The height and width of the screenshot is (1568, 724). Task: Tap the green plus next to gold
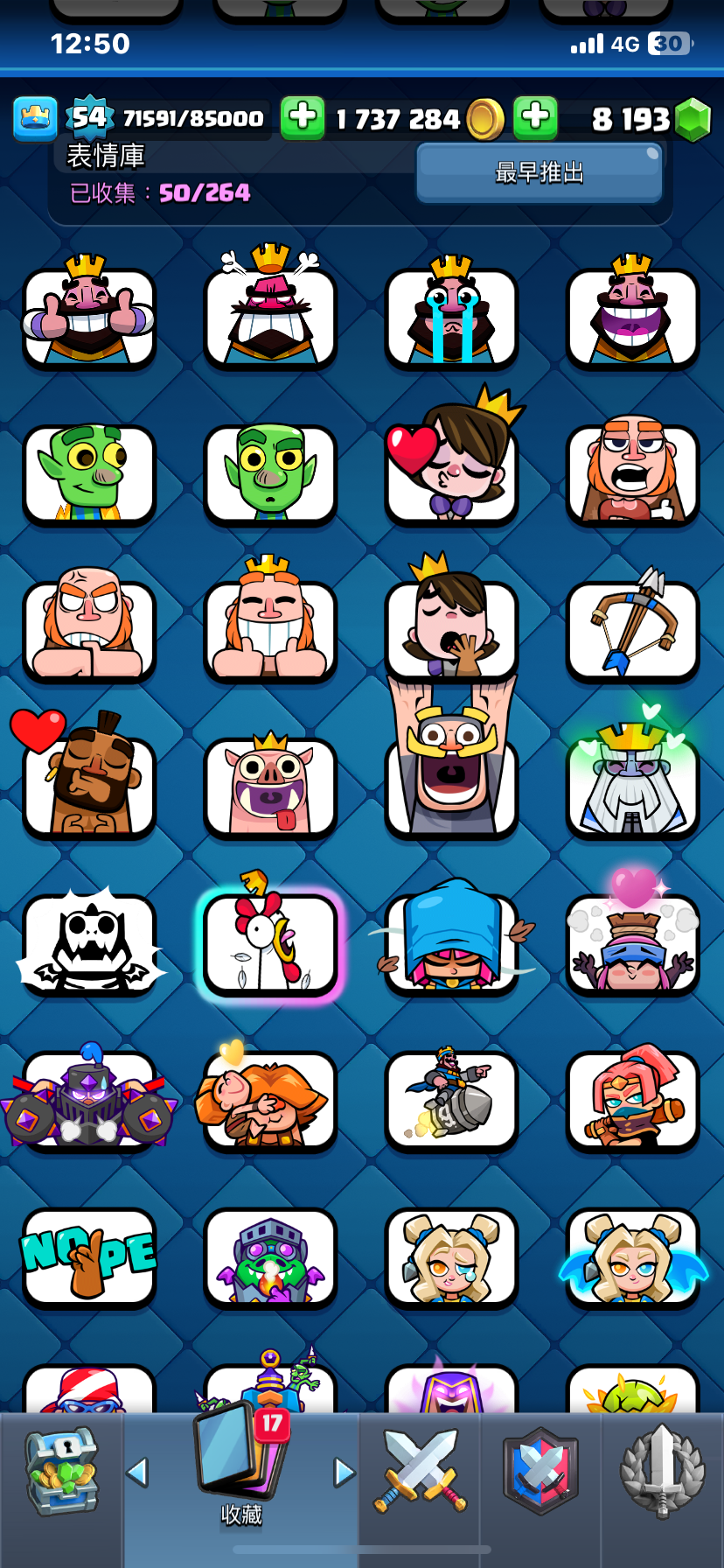(303, 117)
